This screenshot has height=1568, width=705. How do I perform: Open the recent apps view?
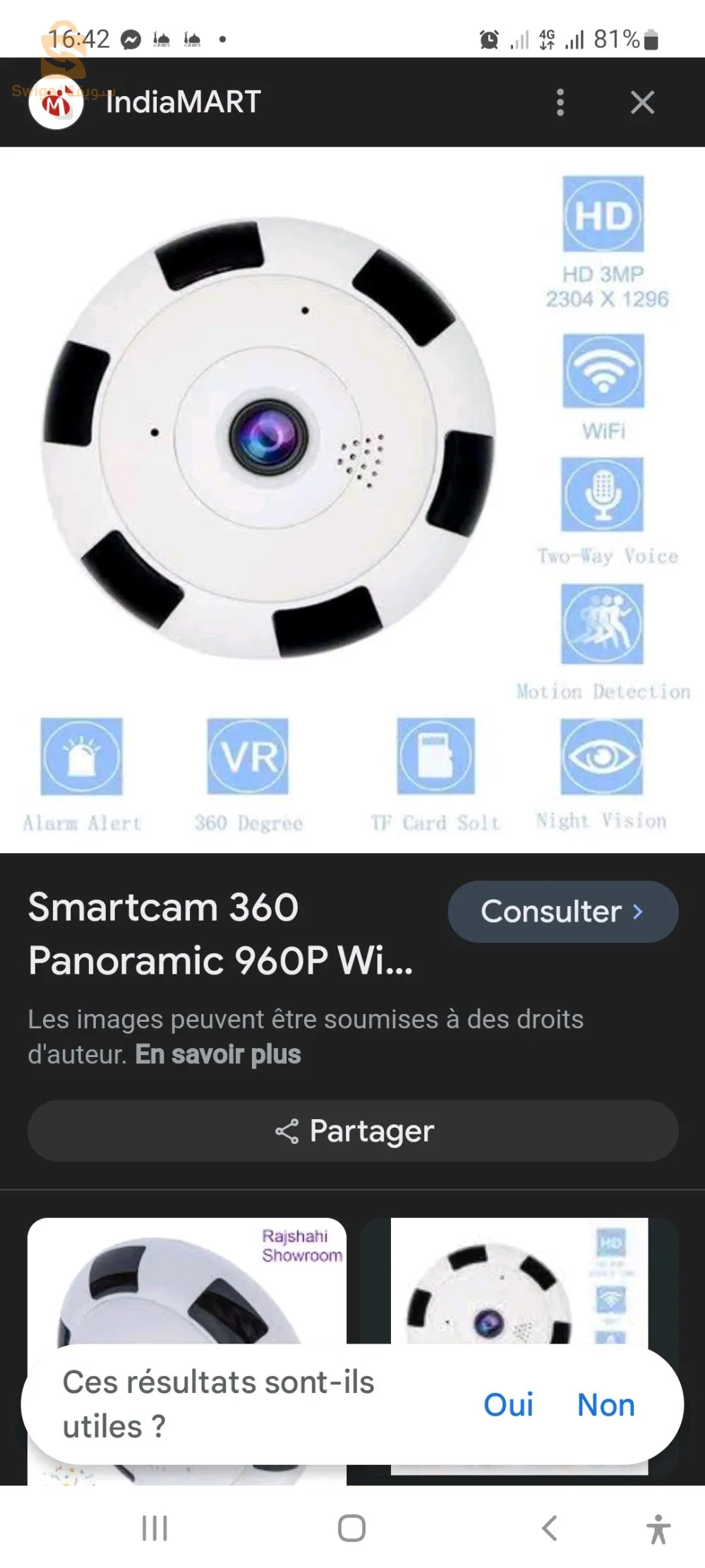pos(155,1528)
